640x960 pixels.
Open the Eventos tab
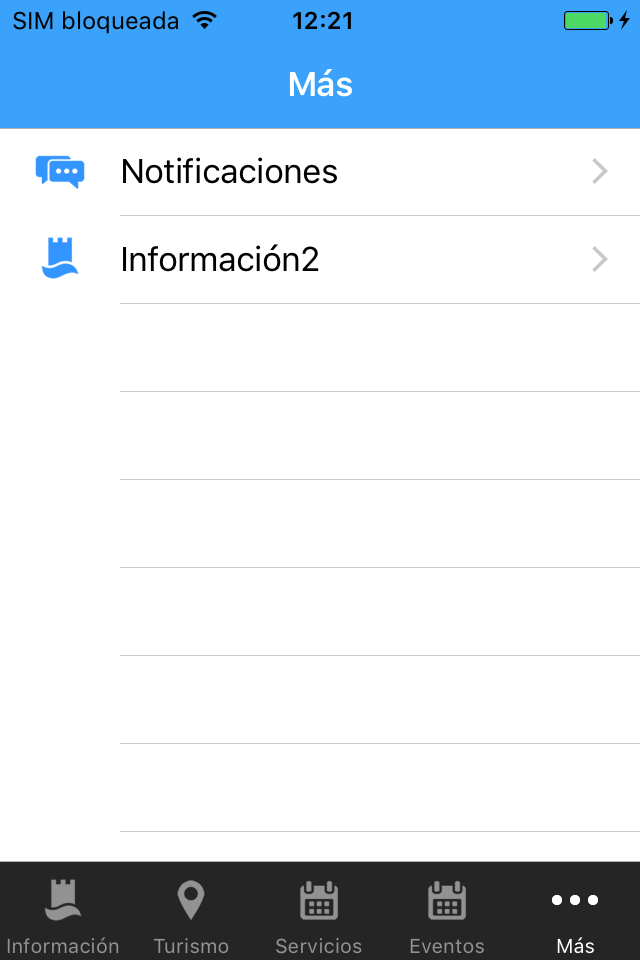(x=447, y=915)
